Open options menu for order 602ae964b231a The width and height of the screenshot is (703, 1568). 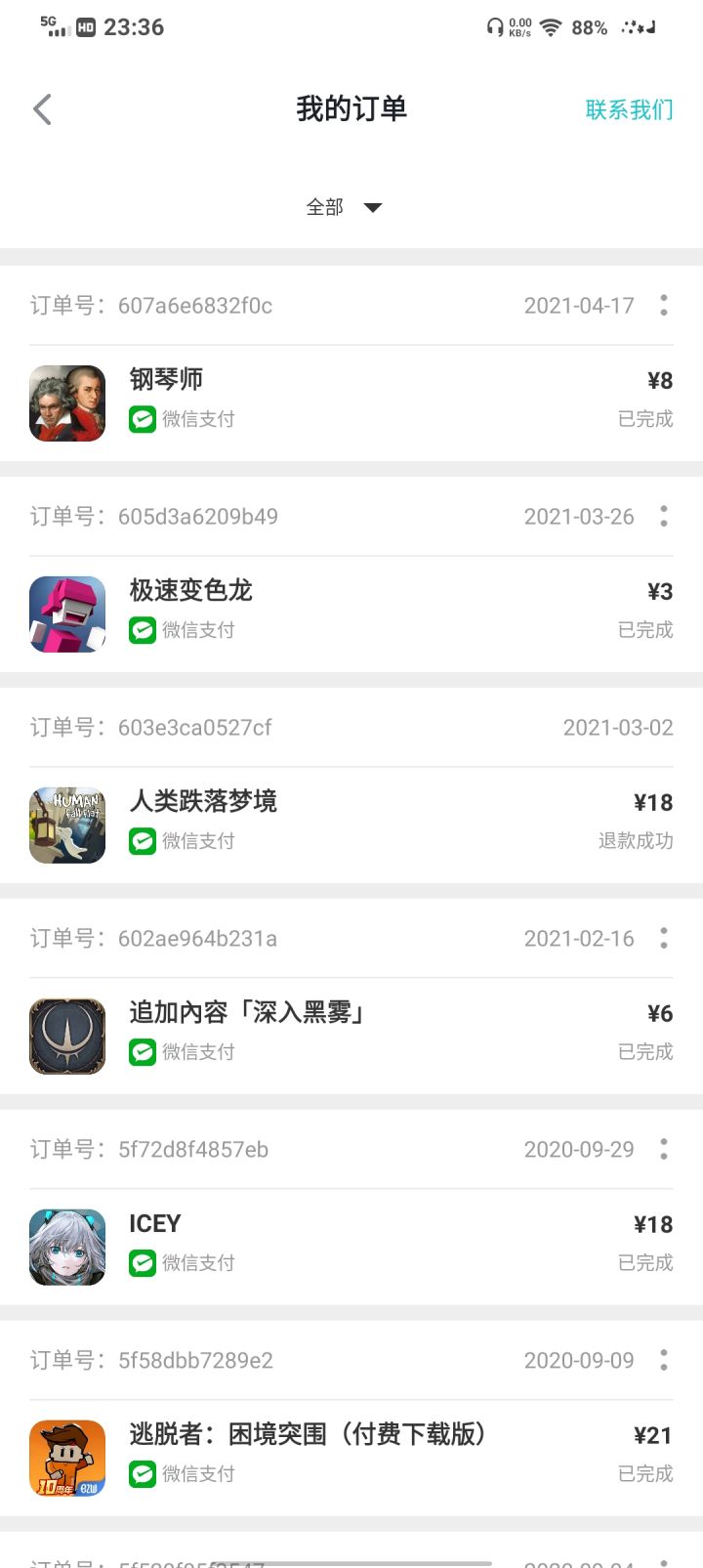tap(663, 938)
